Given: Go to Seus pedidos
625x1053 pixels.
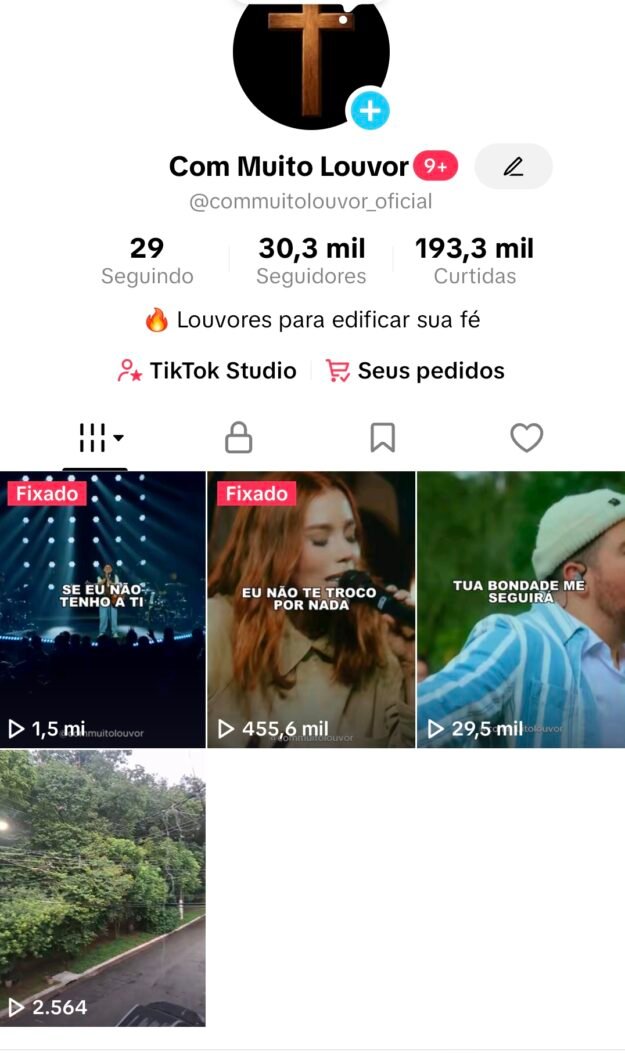Looking at the screenshot, I should [416, 371].
